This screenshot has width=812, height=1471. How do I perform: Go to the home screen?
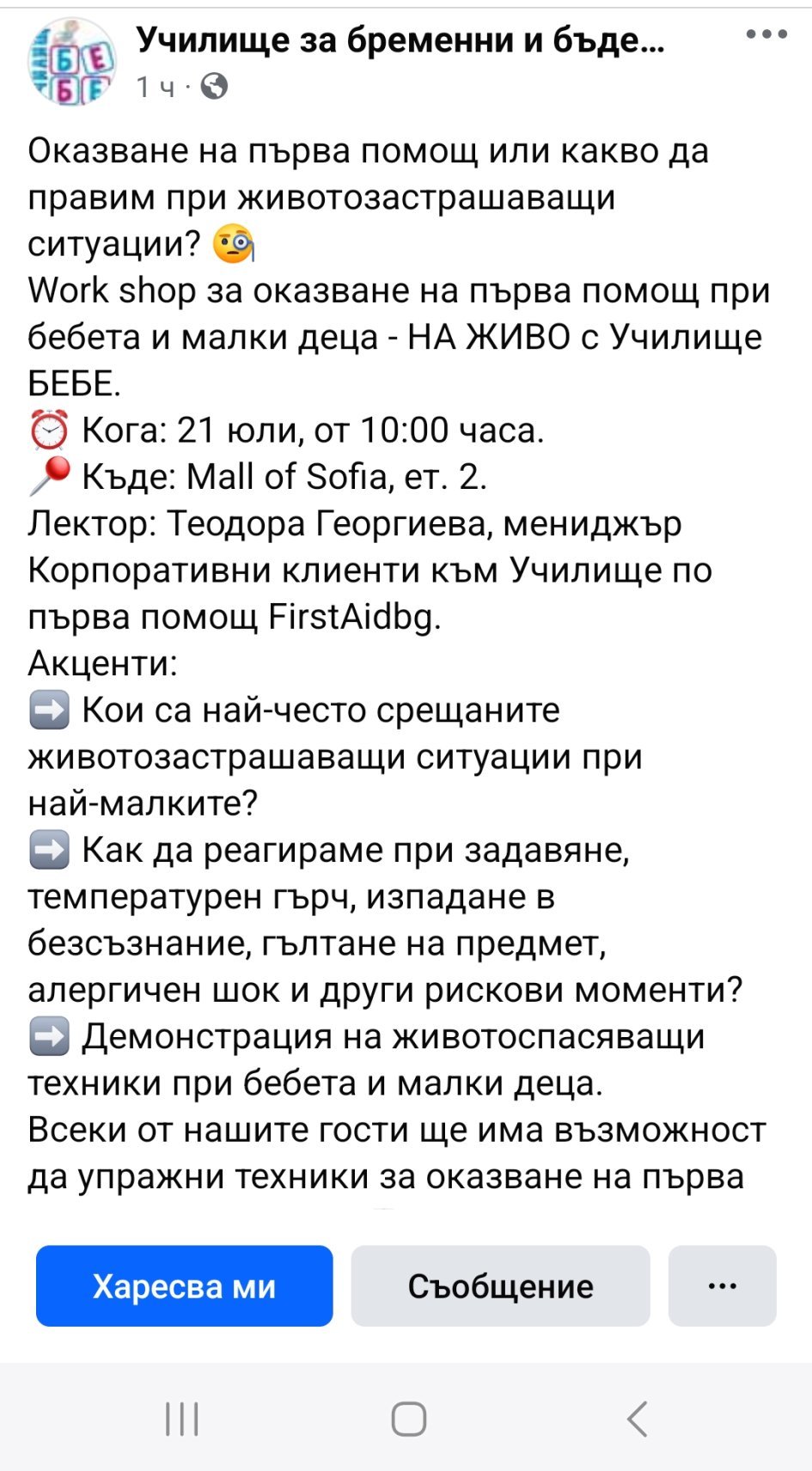click(x=408, y=1419)
